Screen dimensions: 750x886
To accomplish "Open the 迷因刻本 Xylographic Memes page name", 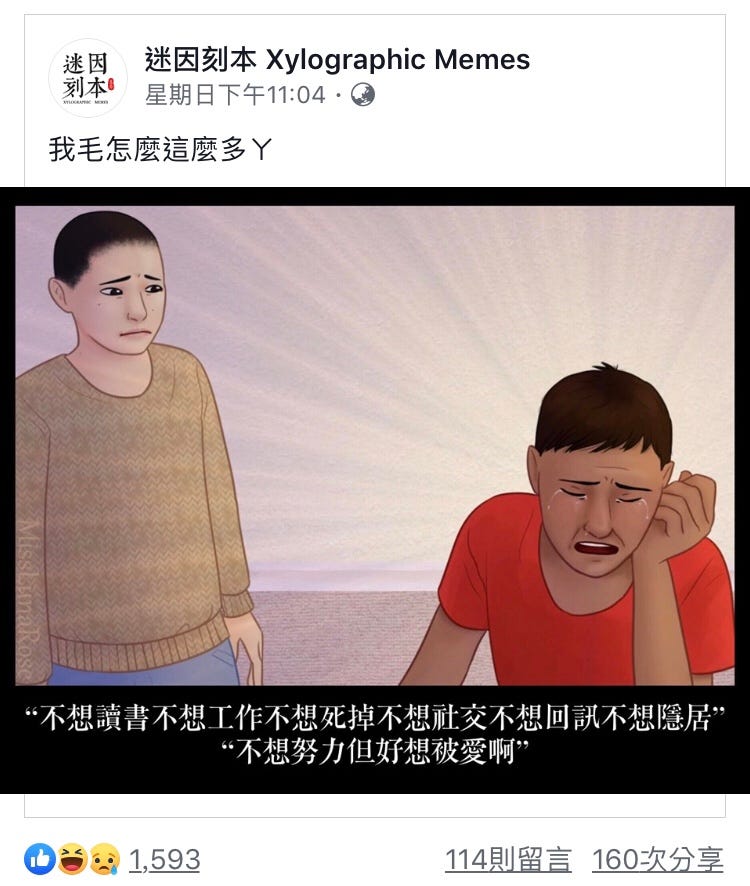I will point(337,60).
